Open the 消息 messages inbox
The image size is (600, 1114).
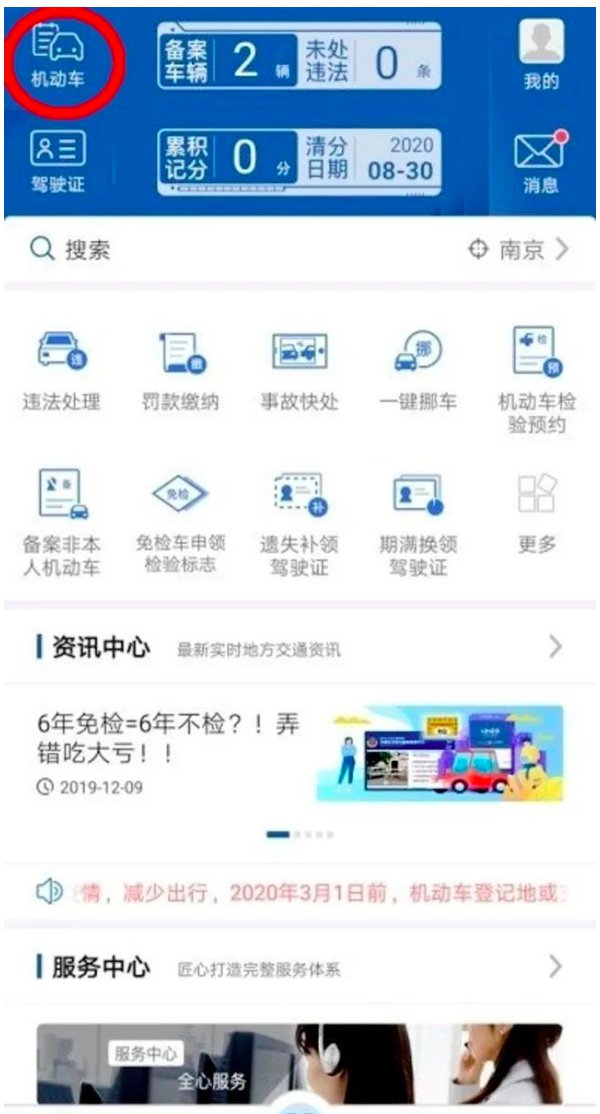pyautogui.click(x=541, y=160)
